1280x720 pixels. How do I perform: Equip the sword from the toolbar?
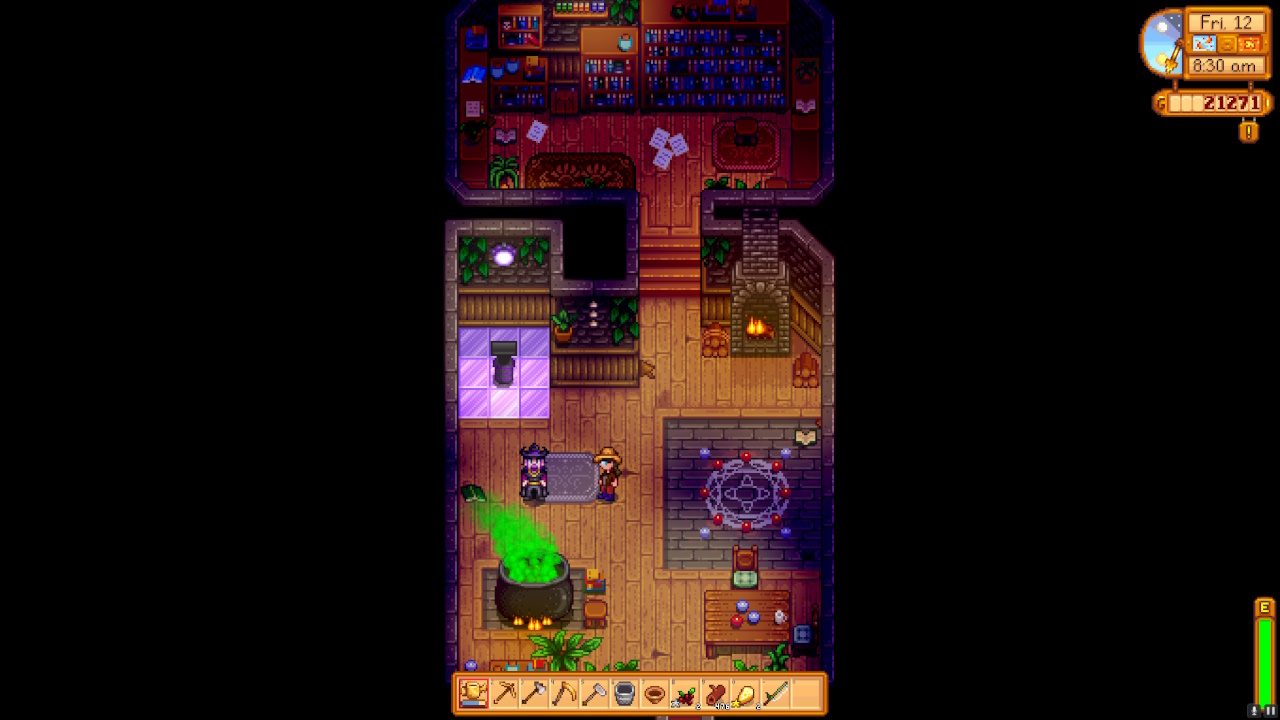pyautogui.click(x=776, y=693)
